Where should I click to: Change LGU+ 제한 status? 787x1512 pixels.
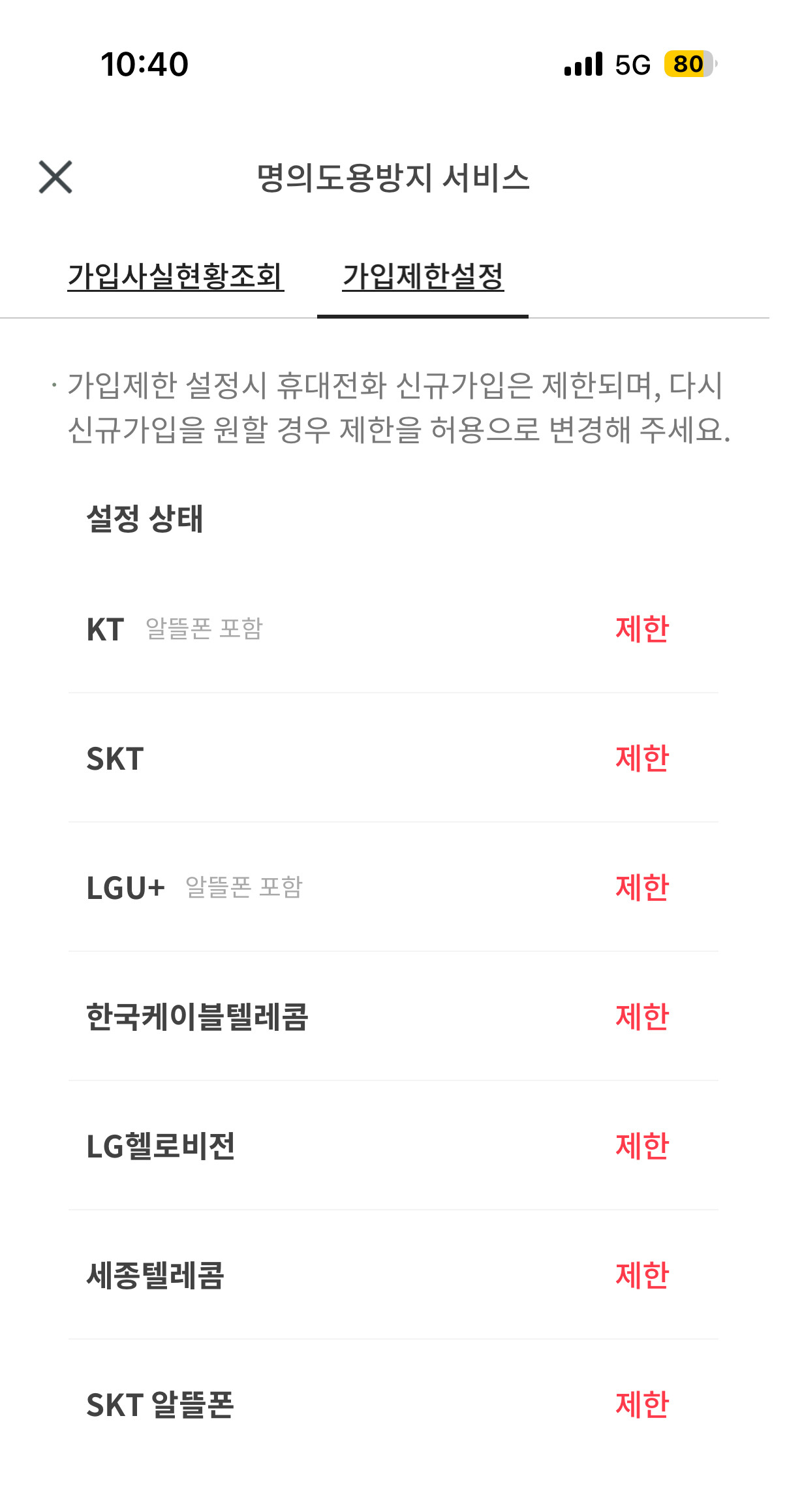(642, 887)
